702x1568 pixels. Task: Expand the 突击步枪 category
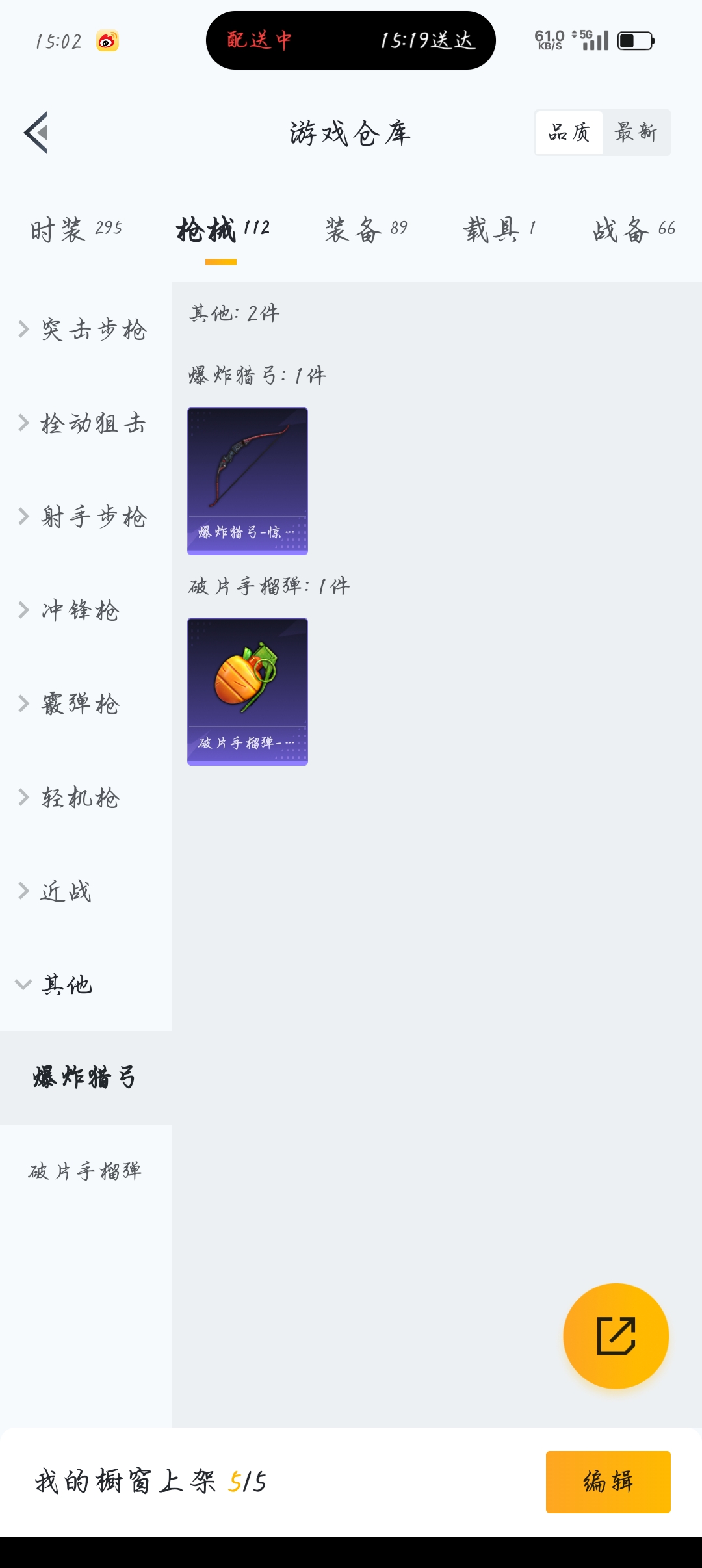84,330
